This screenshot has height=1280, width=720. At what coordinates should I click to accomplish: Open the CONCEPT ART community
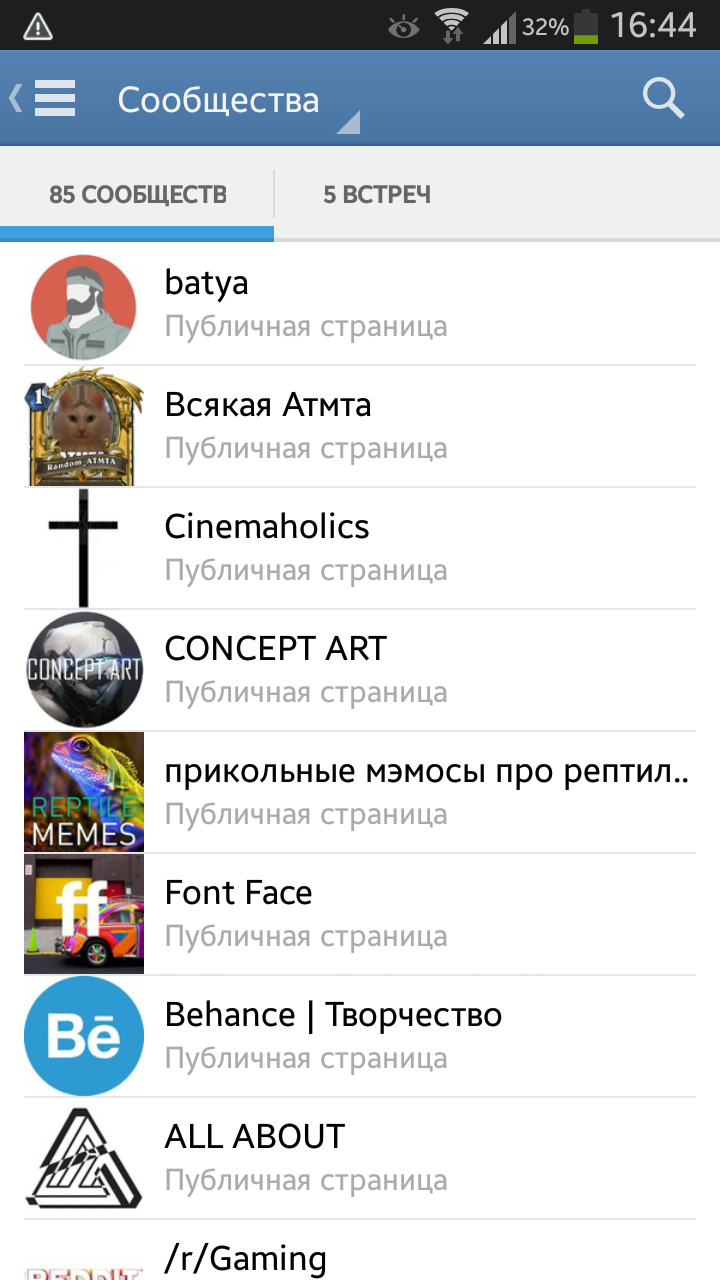pos(360,670)
